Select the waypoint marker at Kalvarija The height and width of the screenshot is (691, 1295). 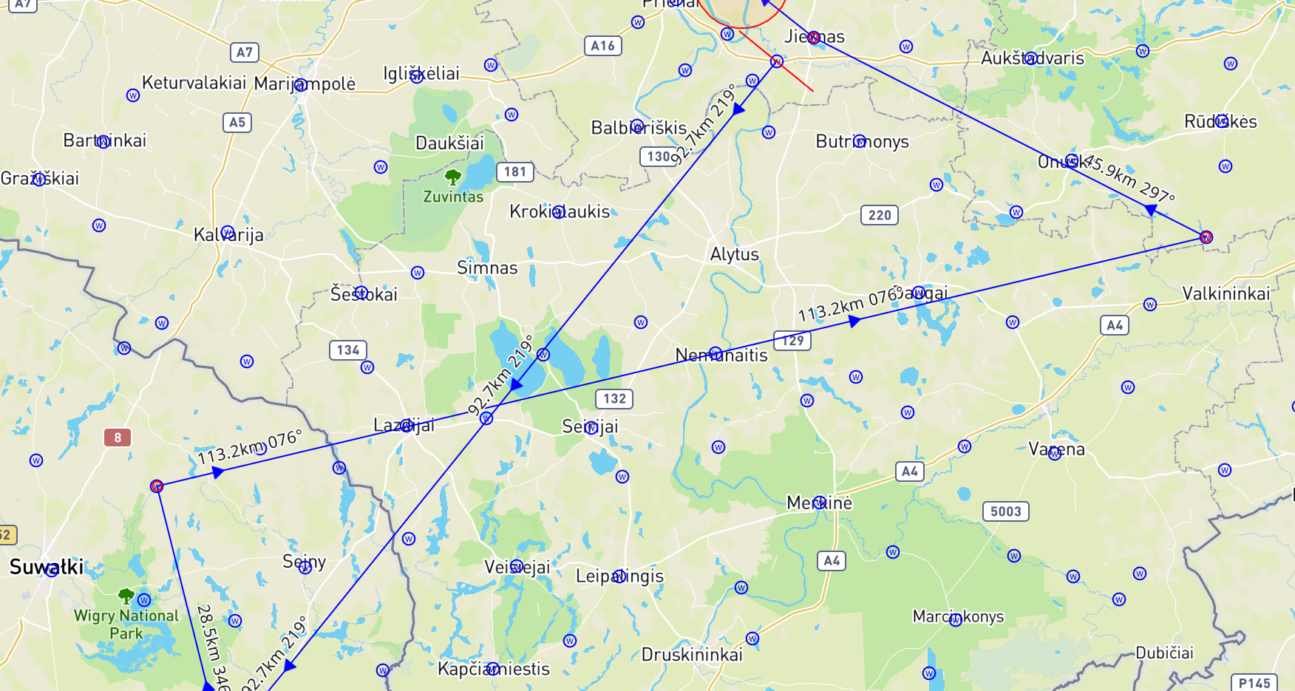tap(227, 232)
